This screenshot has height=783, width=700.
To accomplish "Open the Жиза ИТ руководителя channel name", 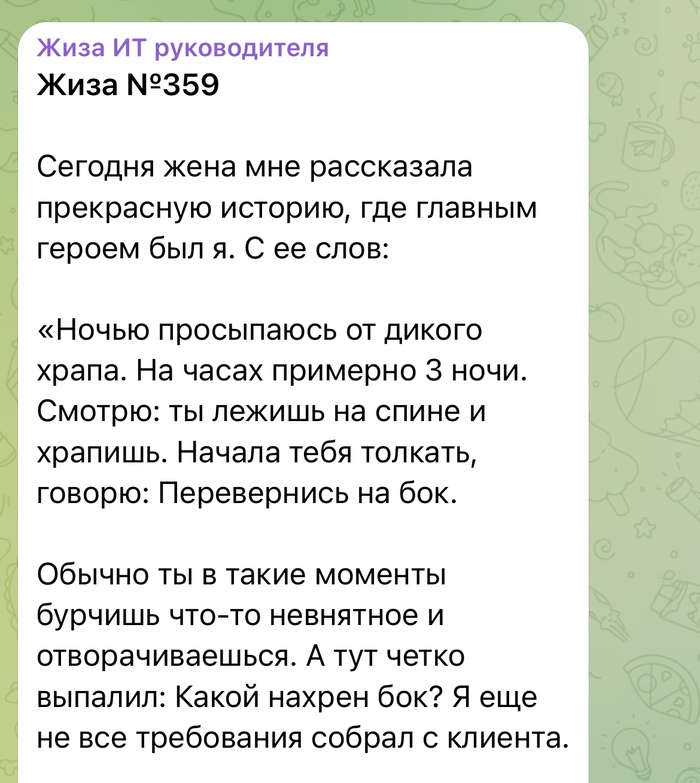I will tap(182, 49).
